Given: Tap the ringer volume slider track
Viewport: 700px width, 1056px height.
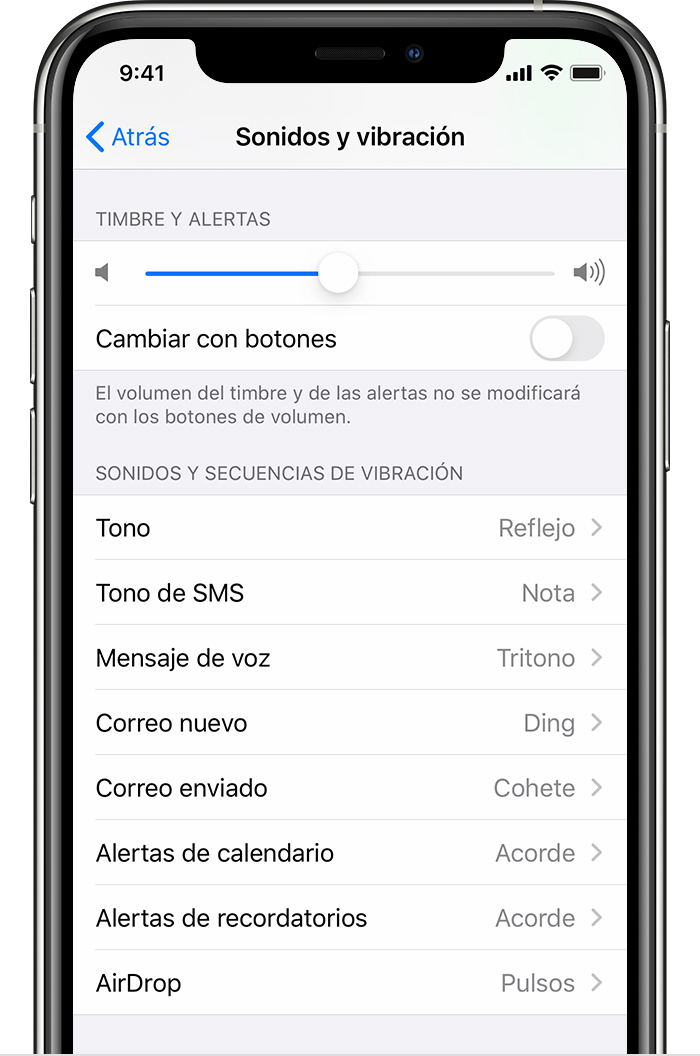Looking at the screenshot, I should (450, 273).
